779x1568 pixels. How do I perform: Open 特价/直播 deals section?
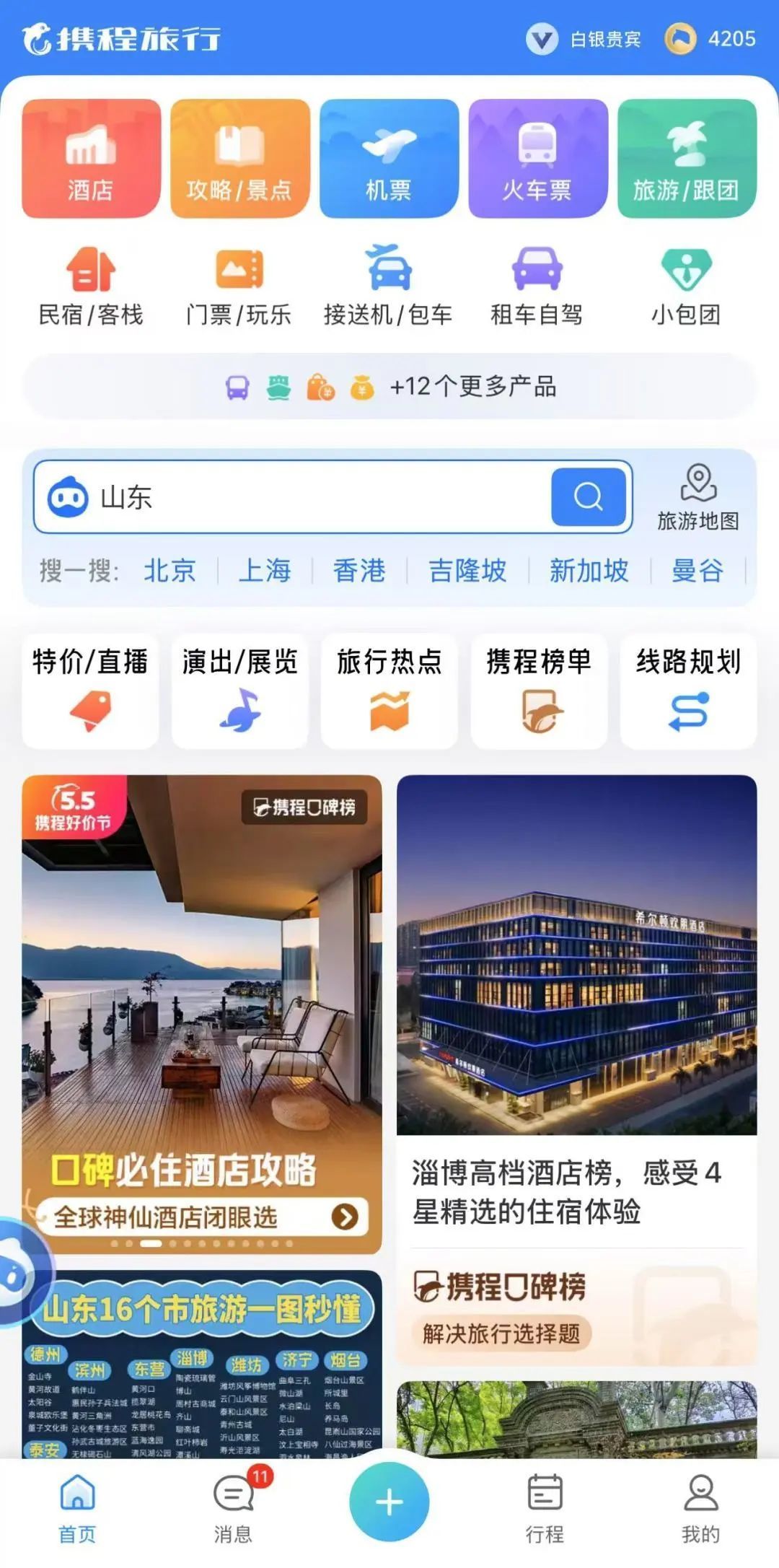coord(90,691)
